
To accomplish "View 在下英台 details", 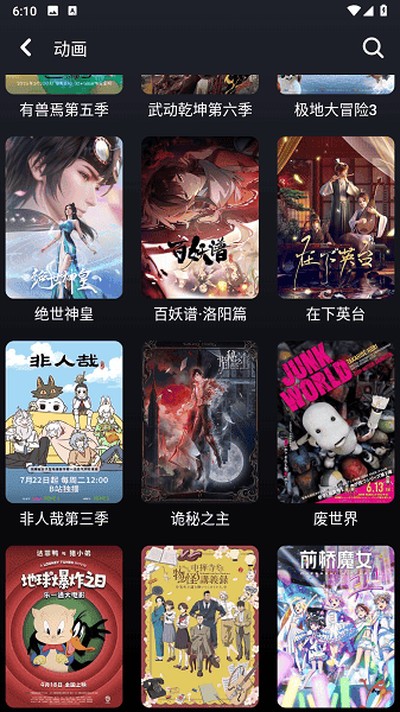I will coord(336,218).
